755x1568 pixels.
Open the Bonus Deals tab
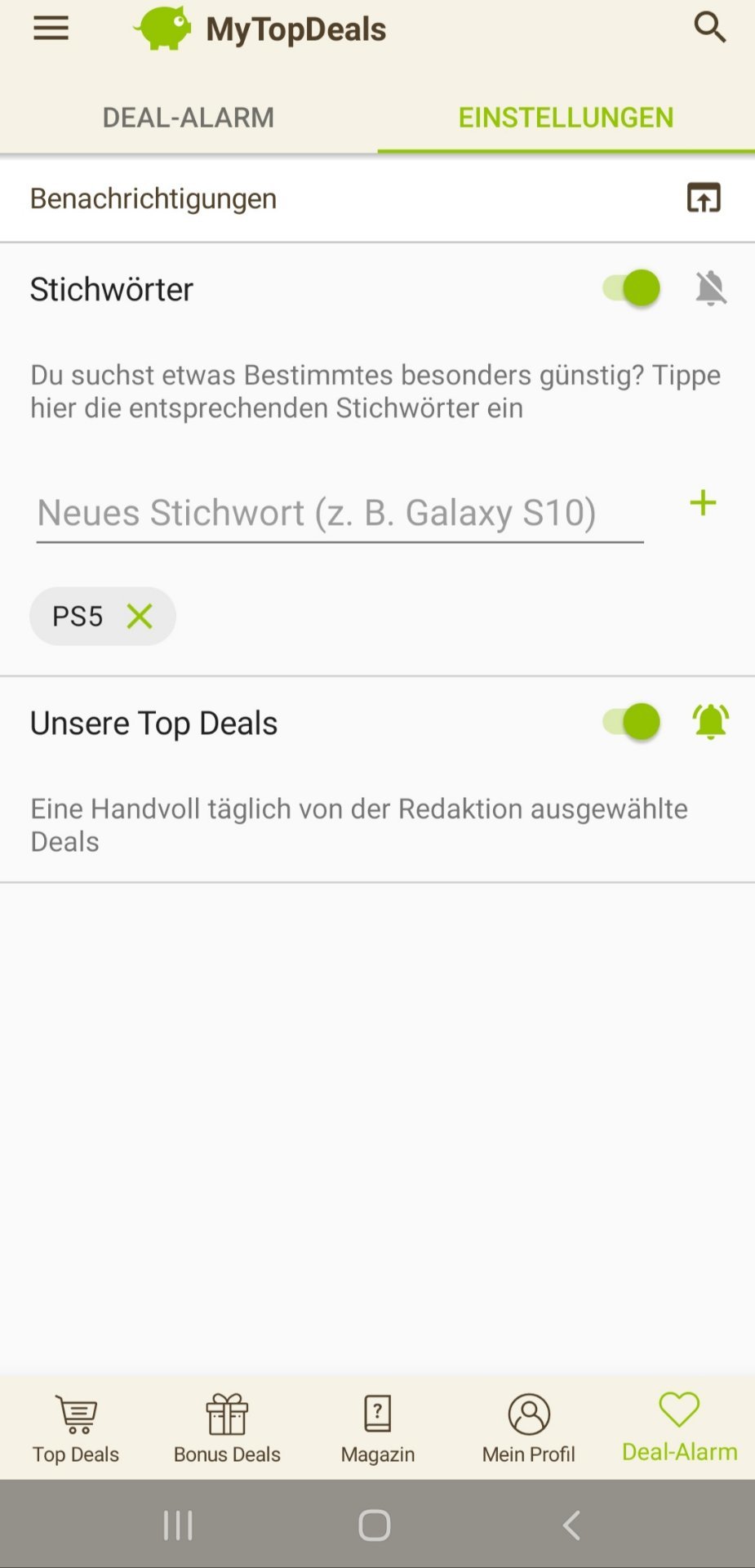pyautogui.click(x=227, y=1428)
